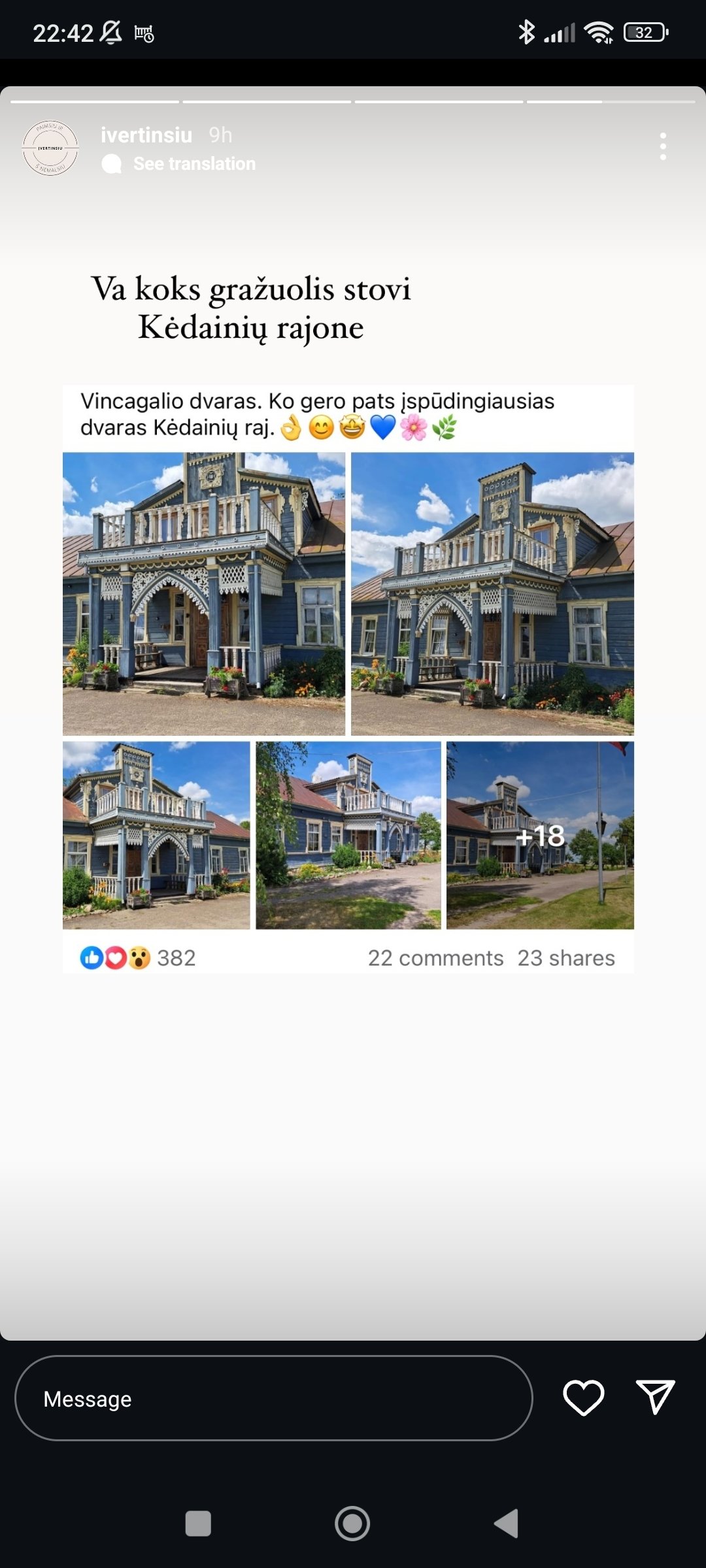Tap See translation
706x1568 pixels.
click(x=194, y=164)
